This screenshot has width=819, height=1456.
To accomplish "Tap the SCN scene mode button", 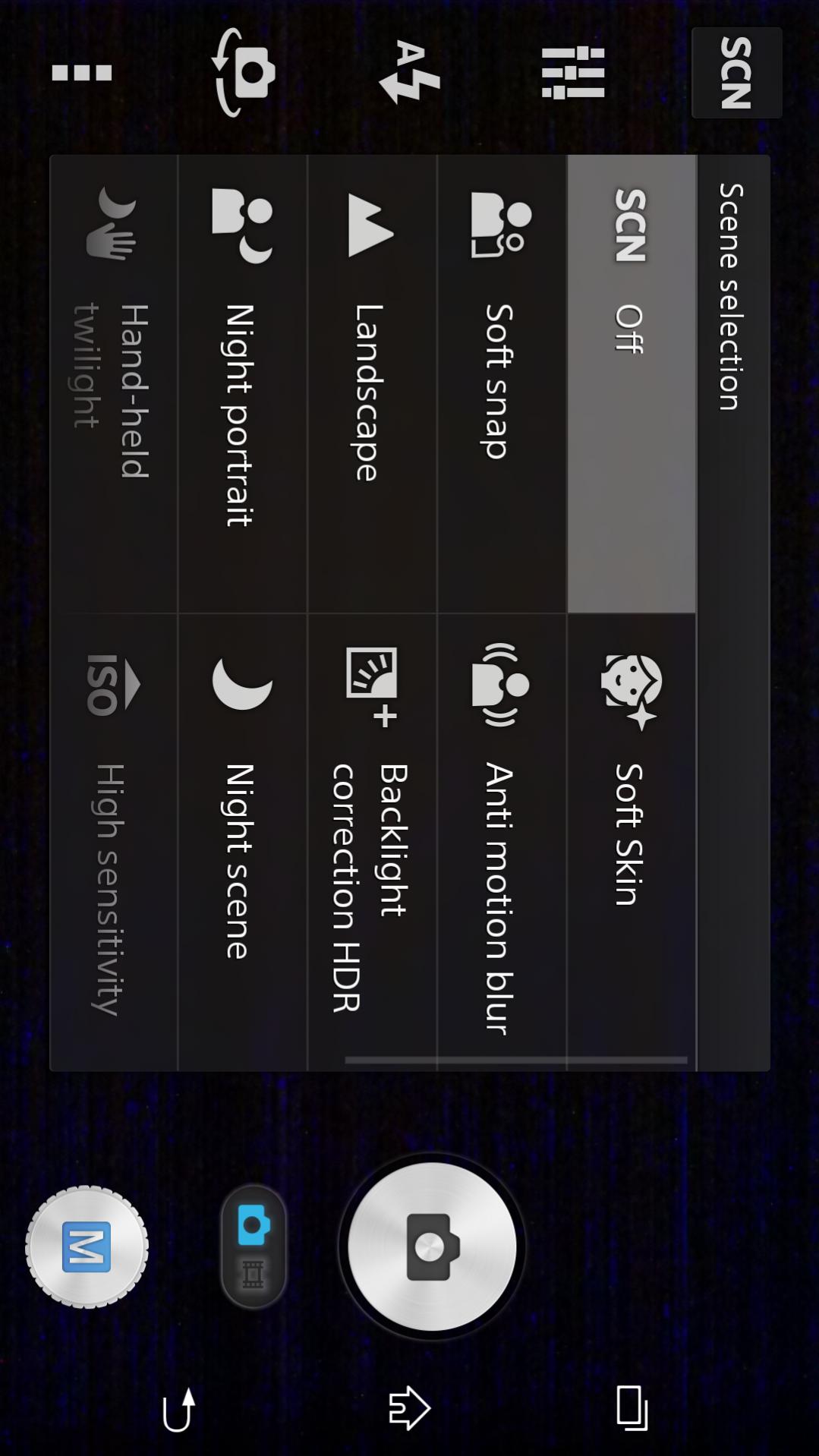I will [x=736, y=73].
